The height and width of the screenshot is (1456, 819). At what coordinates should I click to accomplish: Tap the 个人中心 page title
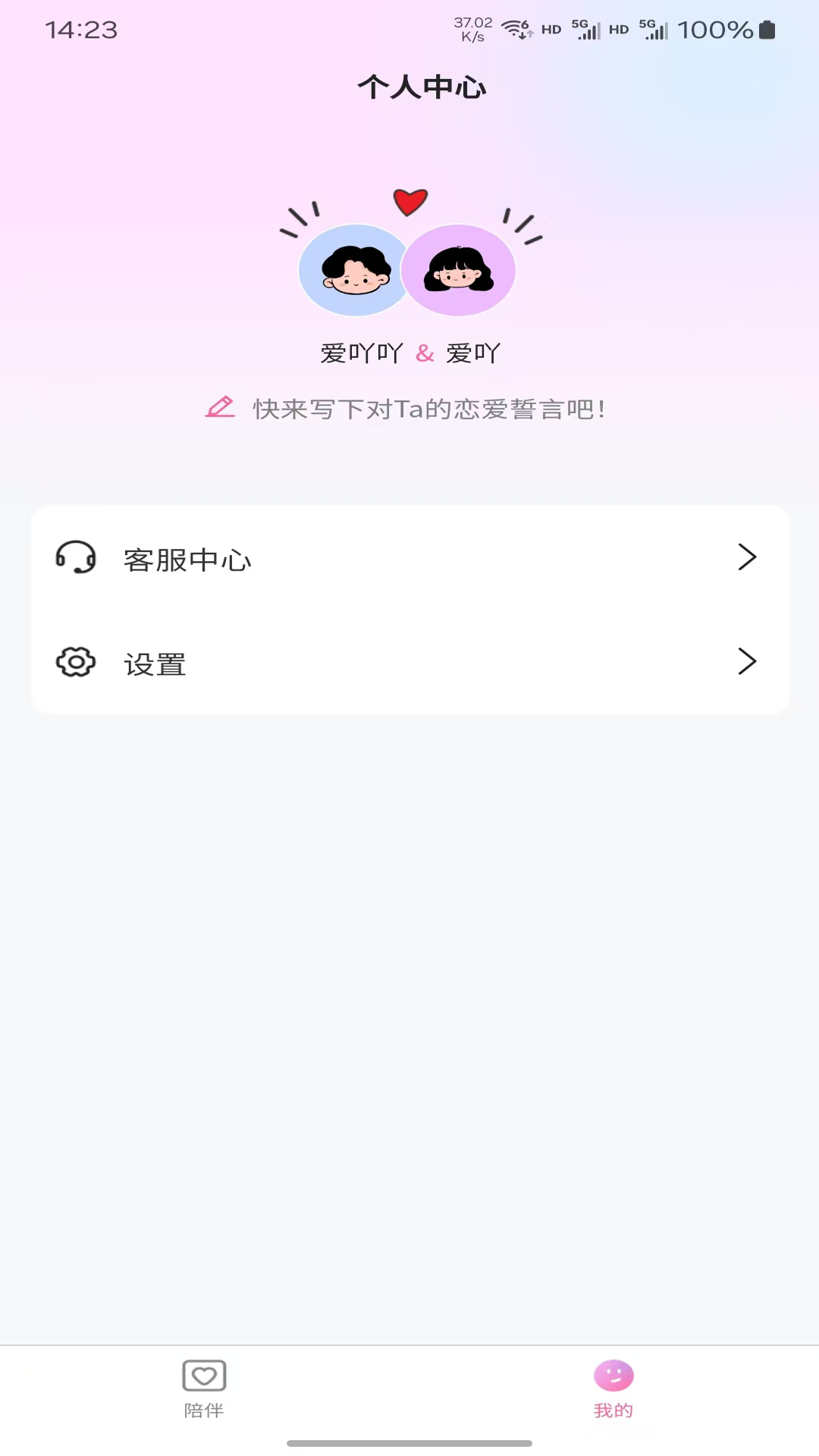tap(422, 86)
